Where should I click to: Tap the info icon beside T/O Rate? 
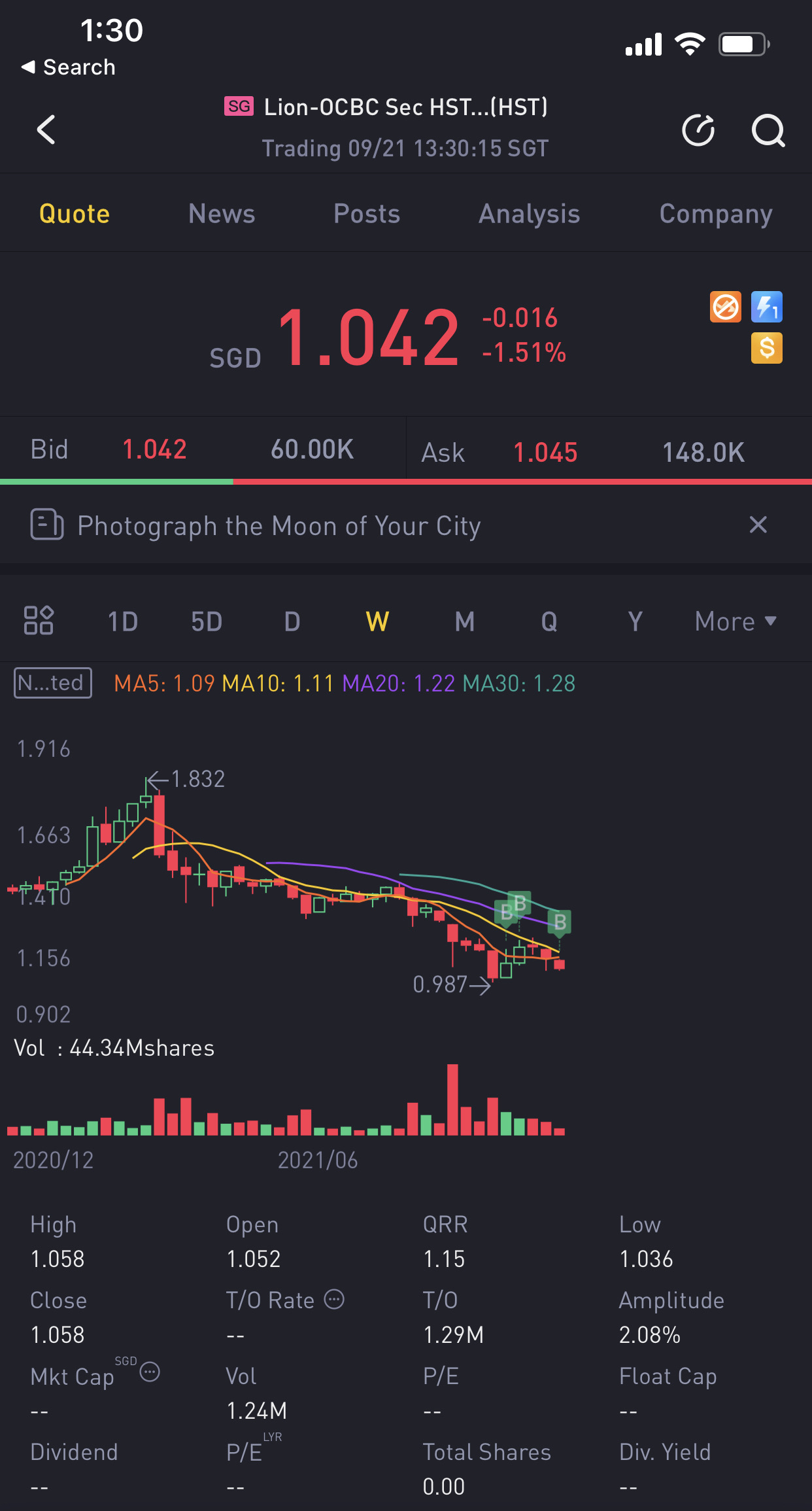coord(334,1299)
